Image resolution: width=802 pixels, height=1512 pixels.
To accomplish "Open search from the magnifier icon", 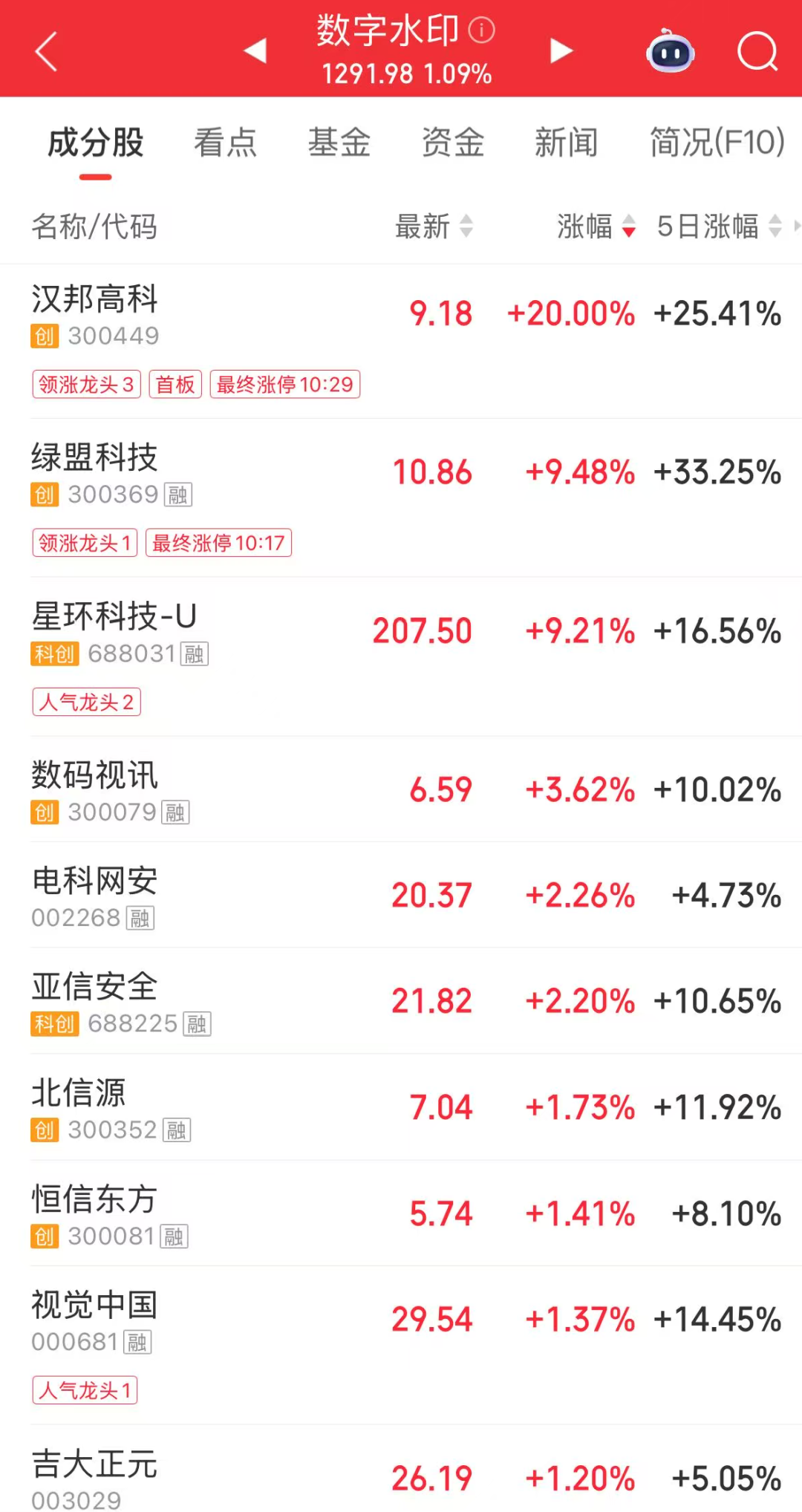I will [x=757, y=52].
